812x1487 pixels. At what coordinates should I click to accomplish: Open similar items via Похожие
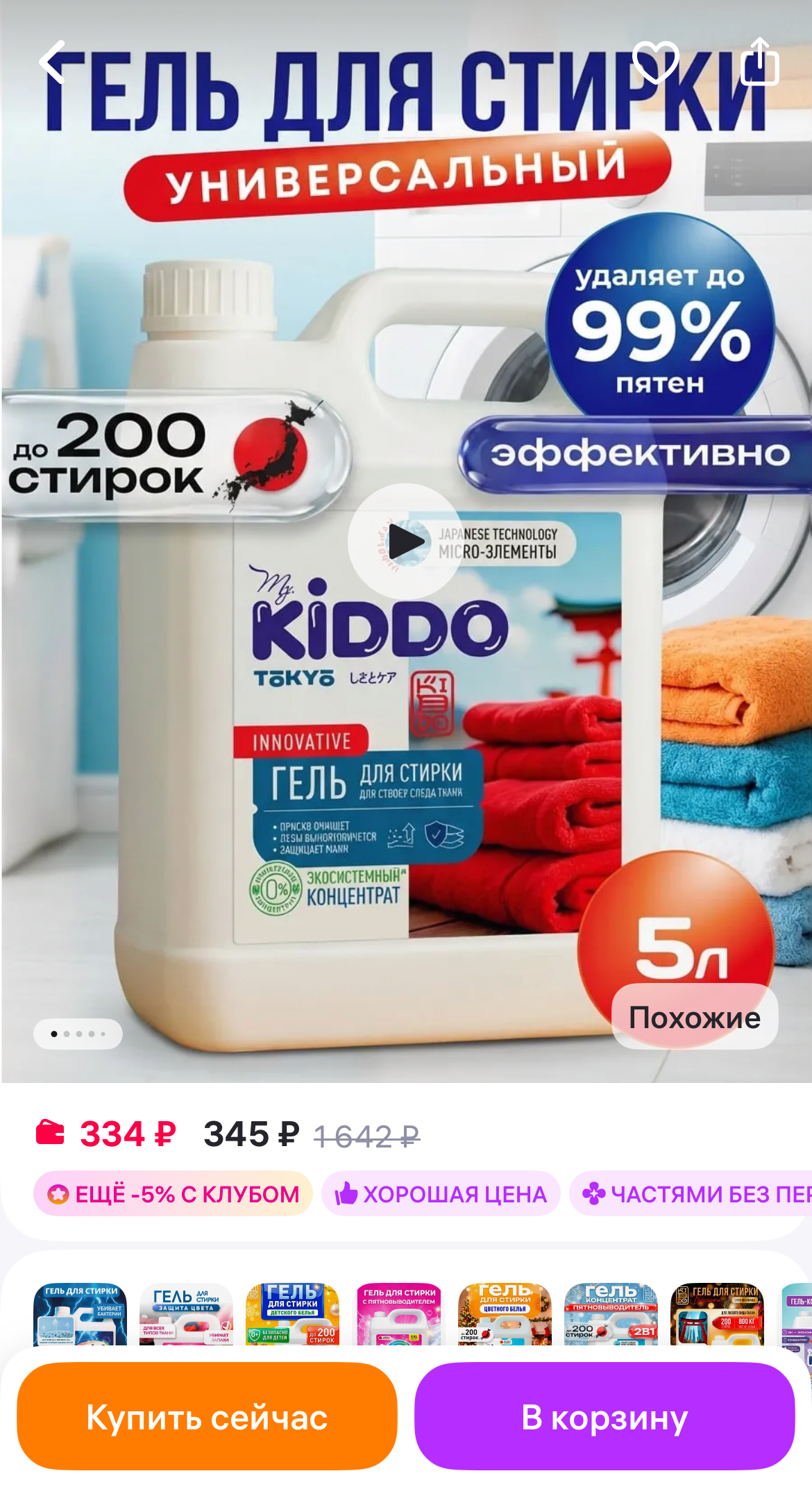[x=695, y=1017]
